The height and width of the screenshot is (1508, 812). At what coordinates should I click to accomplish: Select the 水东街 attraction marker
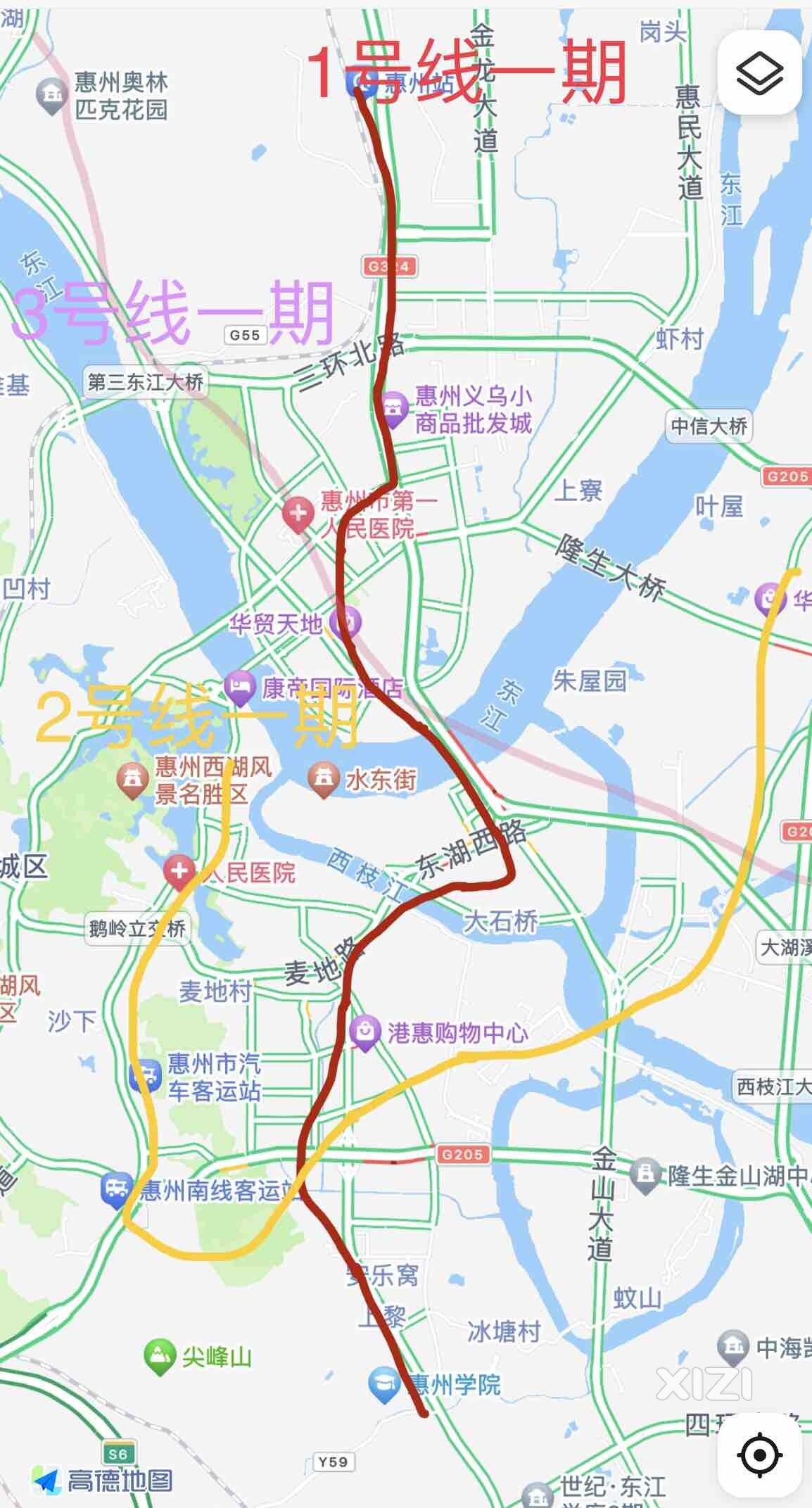[323, 780]
